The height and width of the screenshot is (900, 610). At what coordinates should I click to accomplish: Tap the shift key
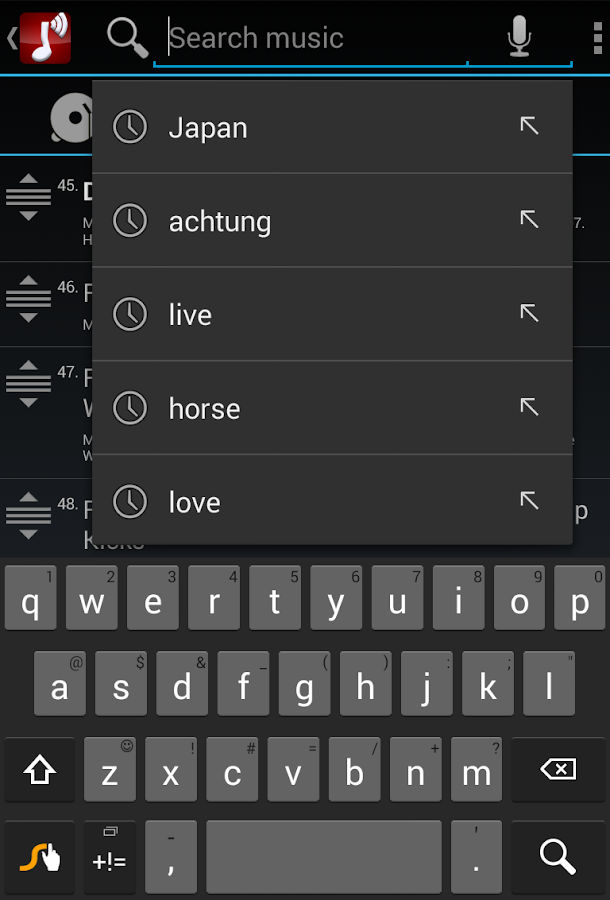pyautogui.click(x=40, y=769)
